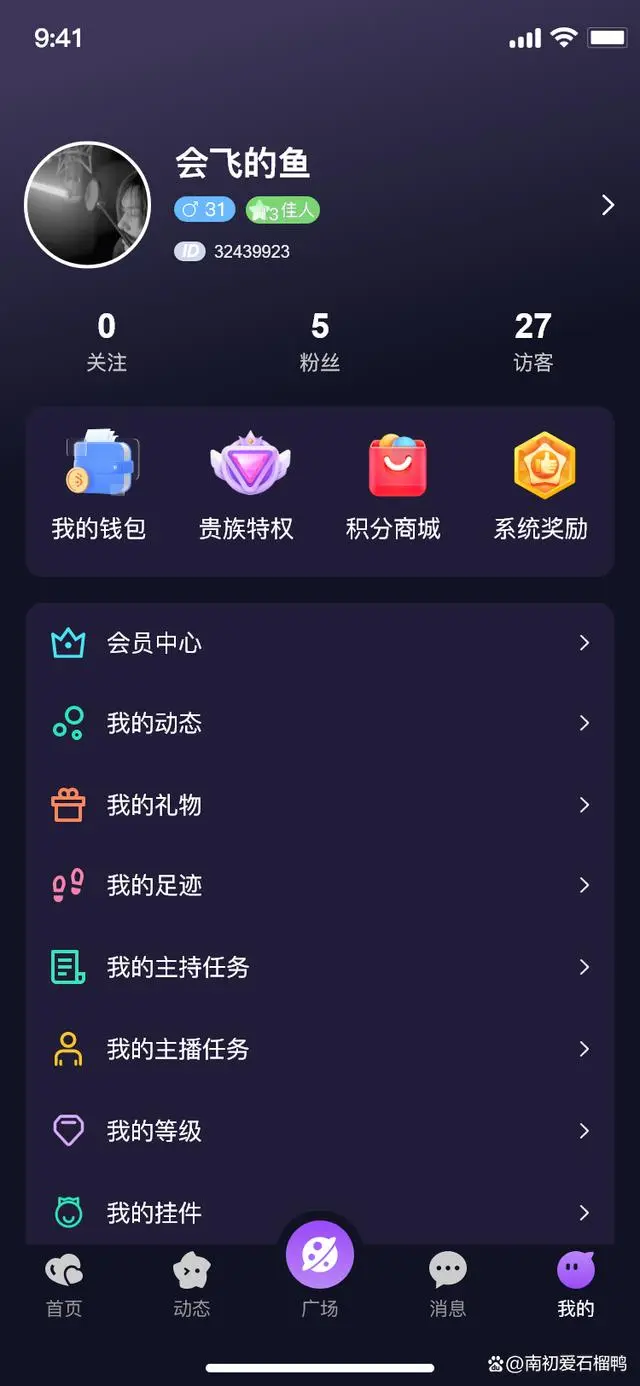Open 我的钱包 wallet
The image size is (640, 1386).
[x=99, y=487]
